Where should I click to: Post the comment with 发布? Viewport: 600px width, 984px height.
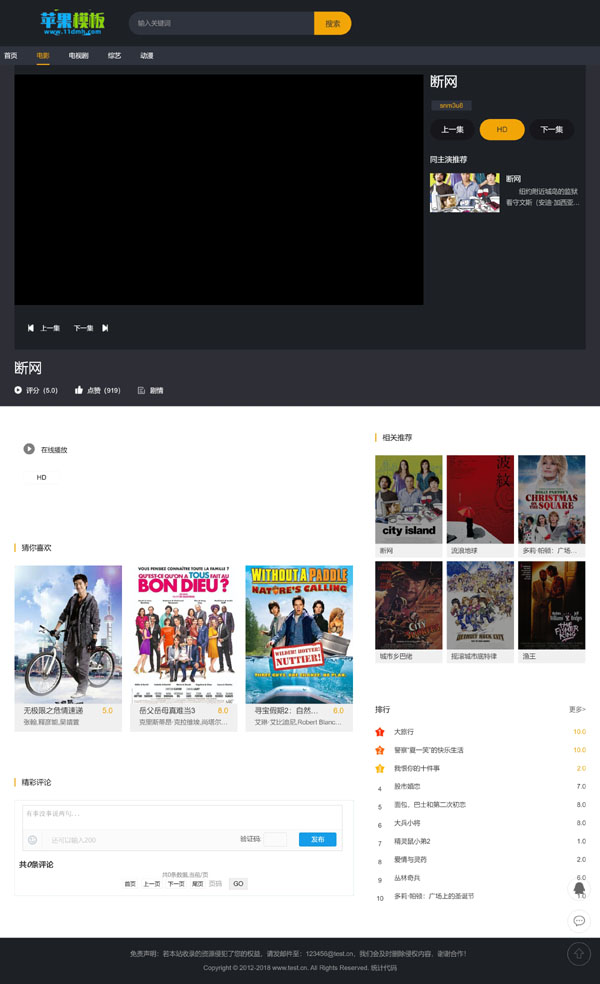(x=317, y=839)
